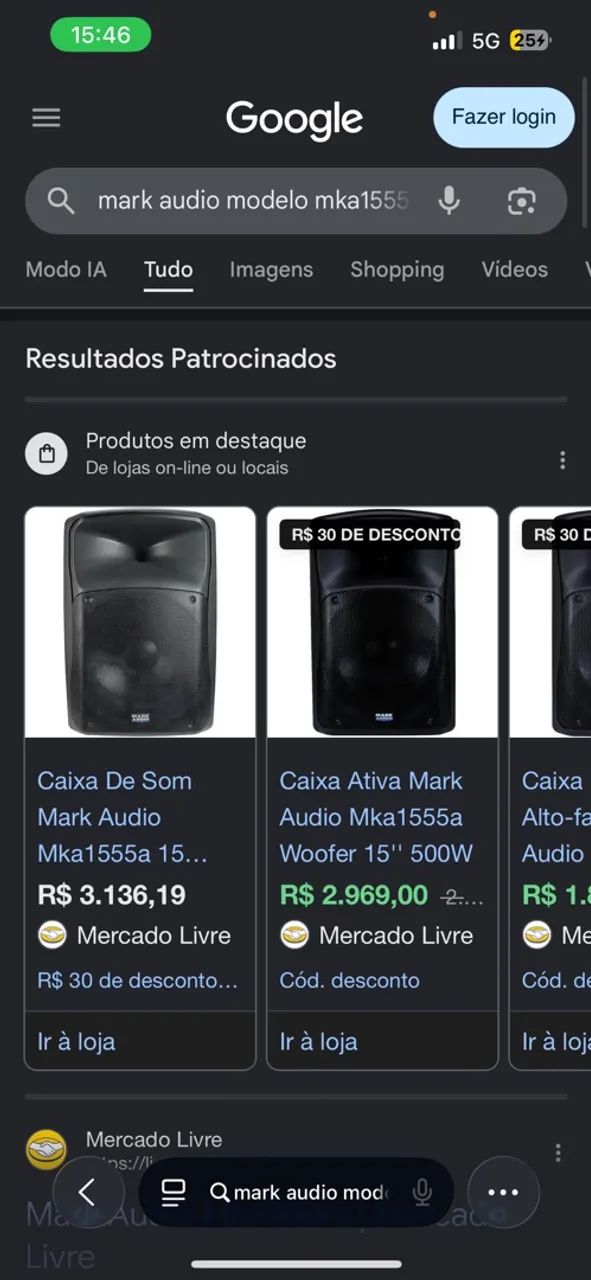
Task: Open the browser tabs icon in bottom bar
Action: pyautogui.click(x=174, y=1192)
